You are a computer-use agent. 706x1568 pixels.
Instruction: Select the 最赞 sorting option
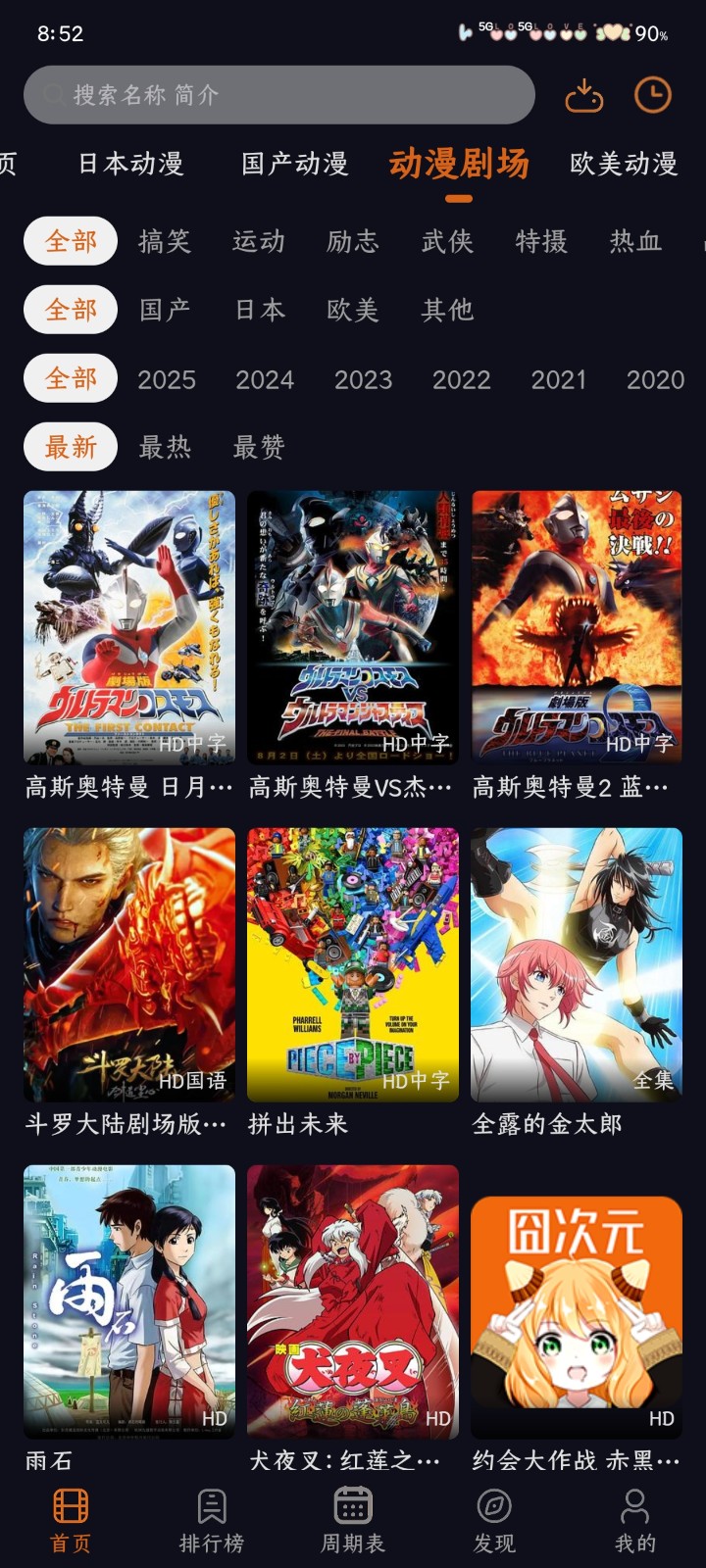(x=257, y=447)
